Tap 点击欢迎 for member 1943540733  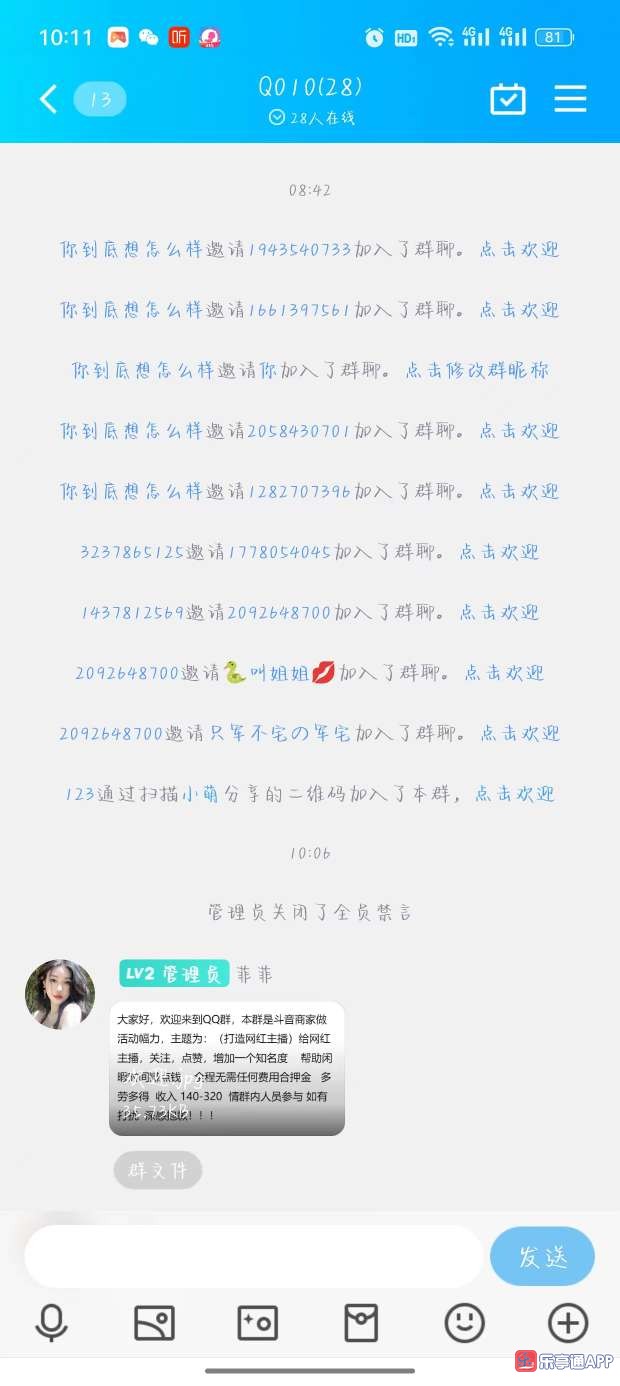point(519,250)
